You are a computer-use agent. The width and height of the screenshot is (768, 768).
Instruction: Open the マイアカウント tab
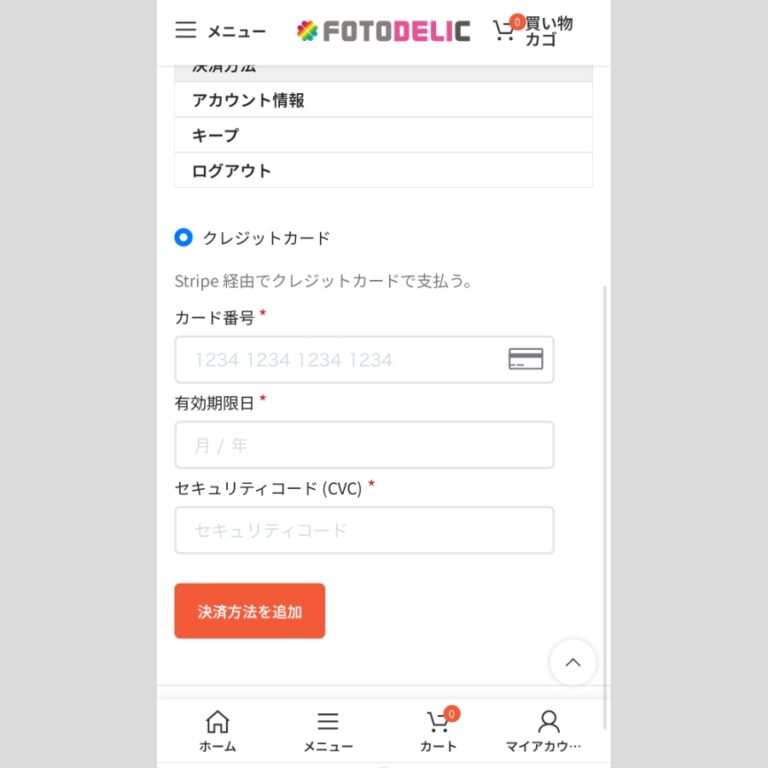(547, 731)
